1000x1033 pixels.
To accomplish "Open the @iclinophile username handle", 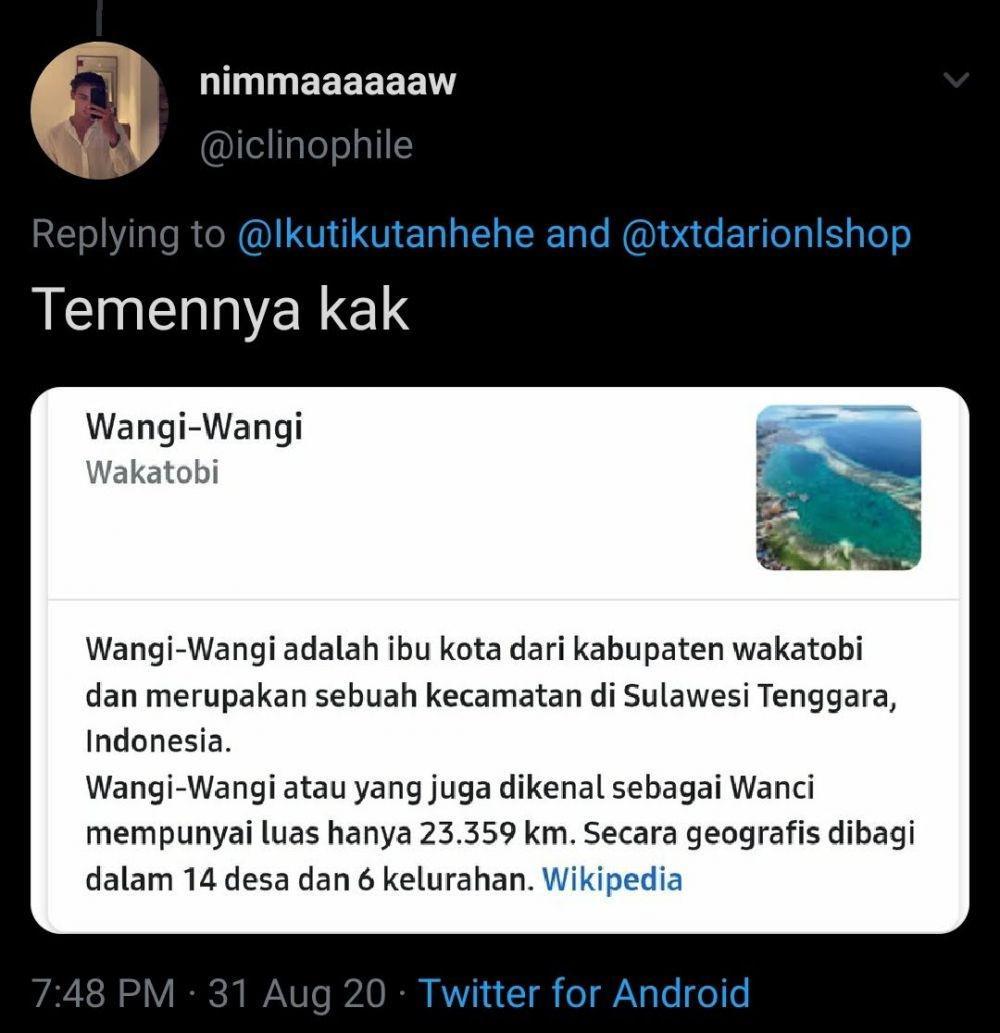I will 306,145.
